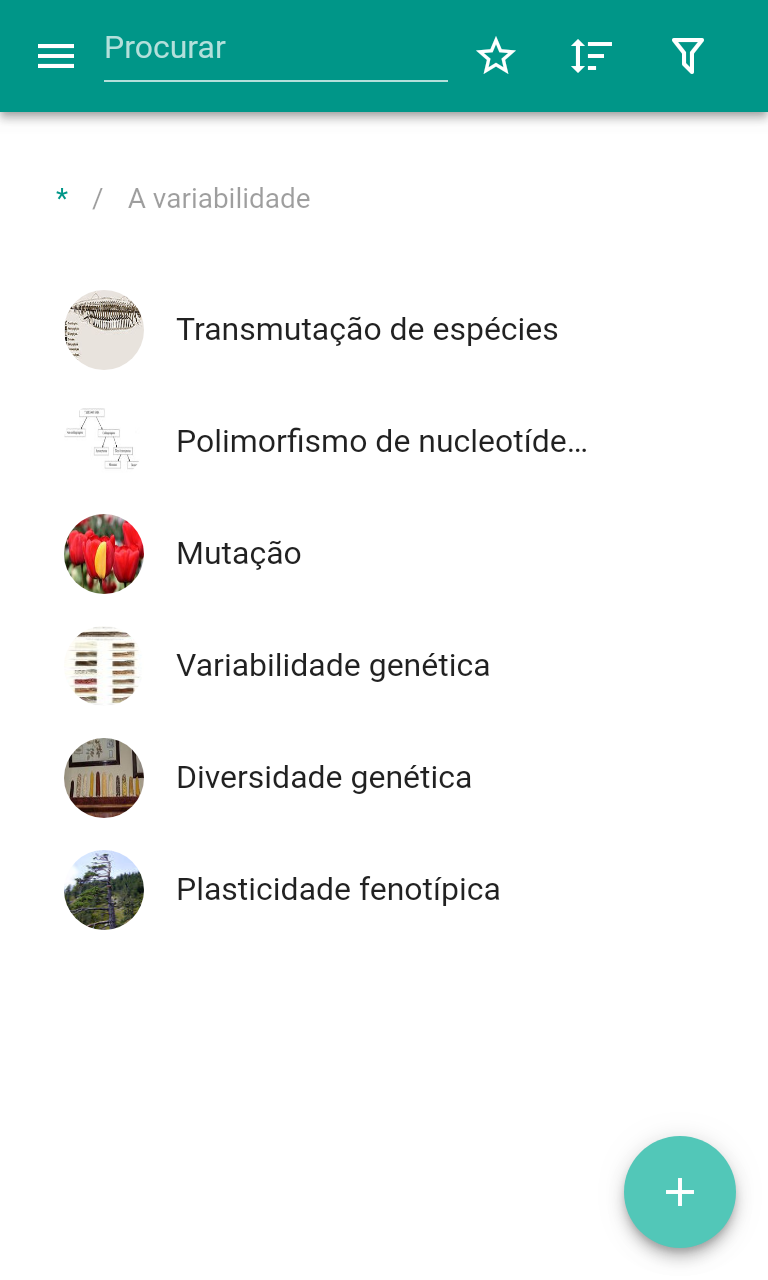Image resolution: width=768 pixels, height=1280 pixels.
Task: Show favorites with the star icon
Action: [496, 56]
